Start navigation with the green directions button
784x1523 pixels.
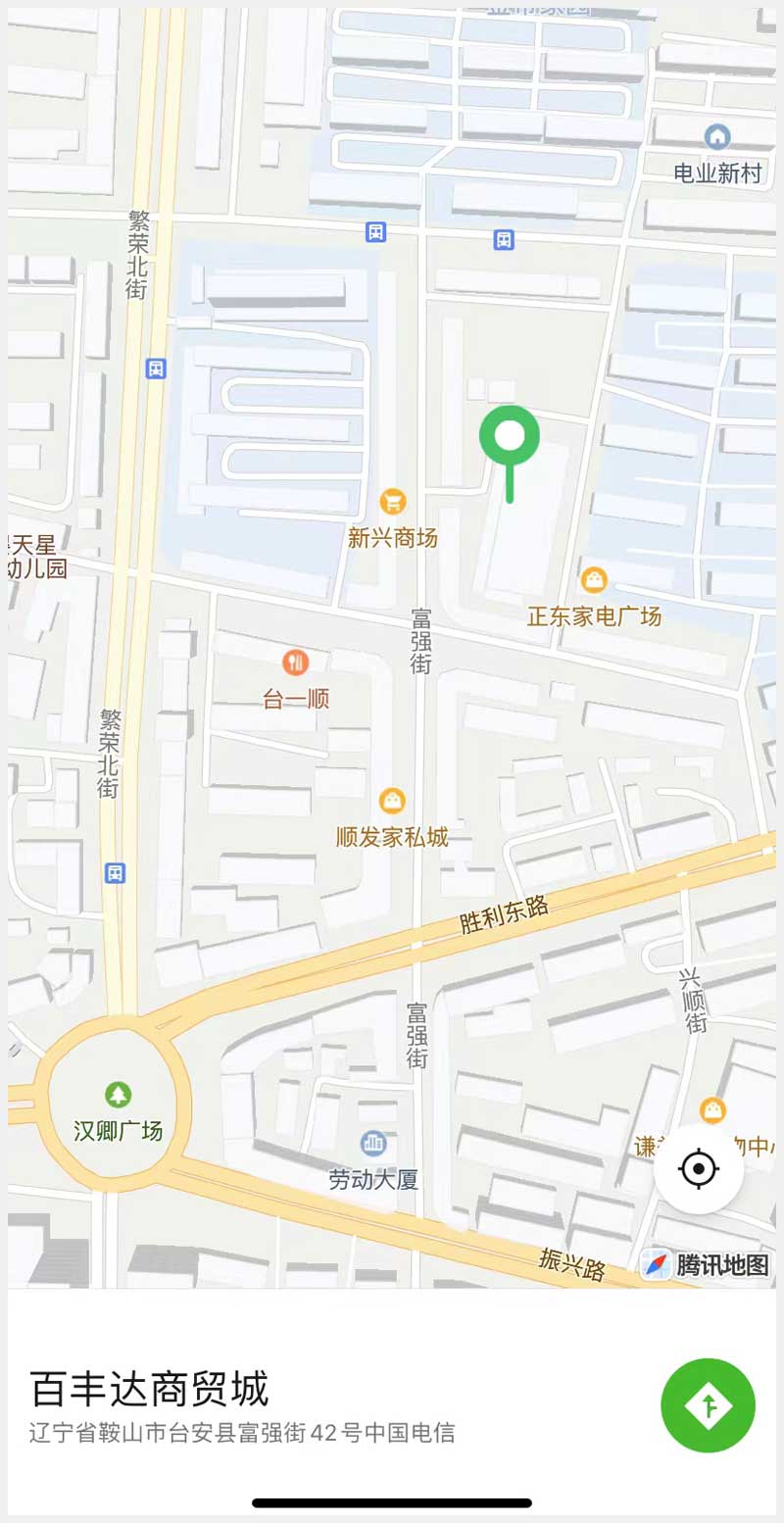[708, 1404]
